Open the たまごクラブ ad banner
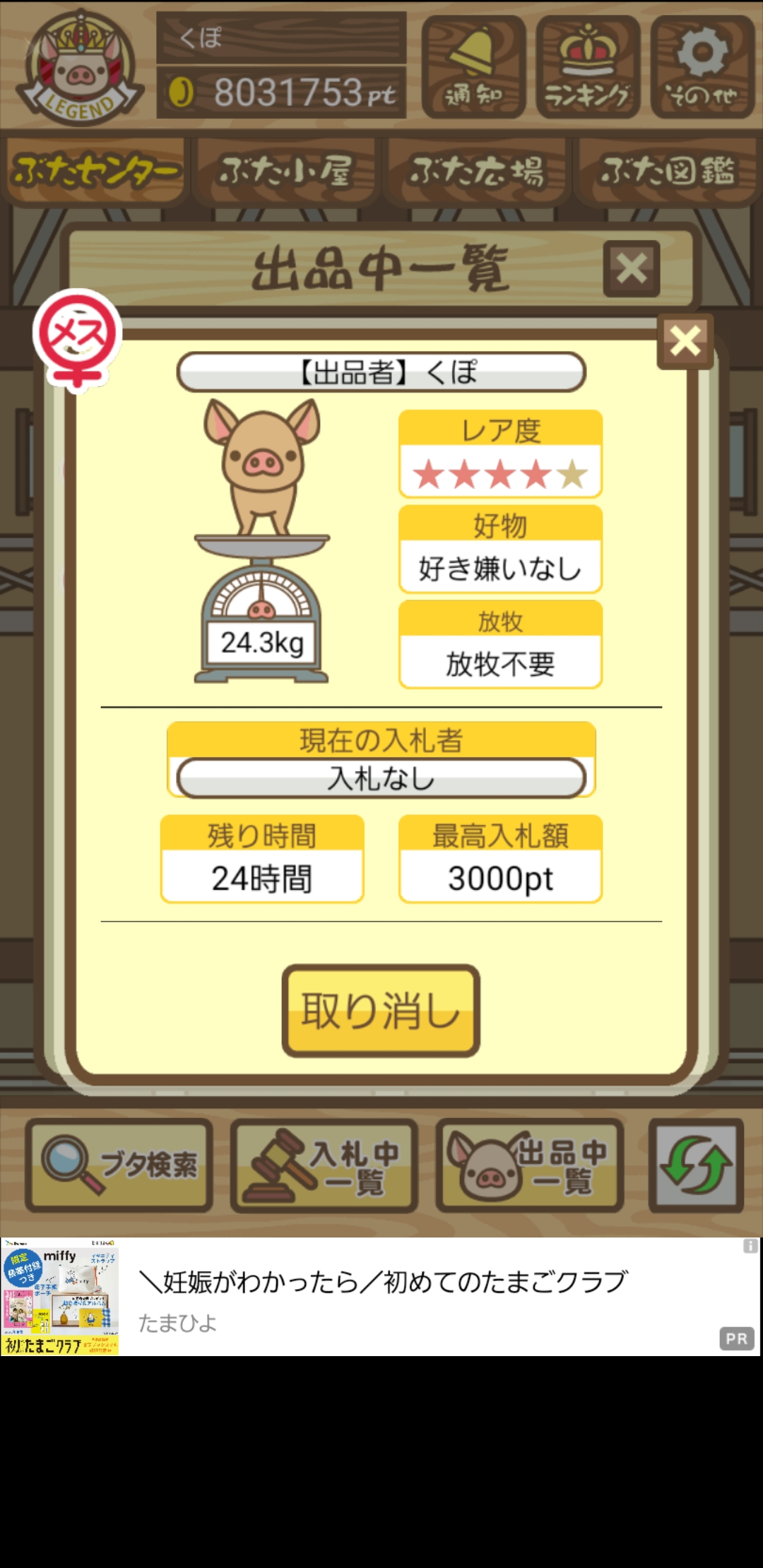763x1568 pixels. coord(381,1297)
